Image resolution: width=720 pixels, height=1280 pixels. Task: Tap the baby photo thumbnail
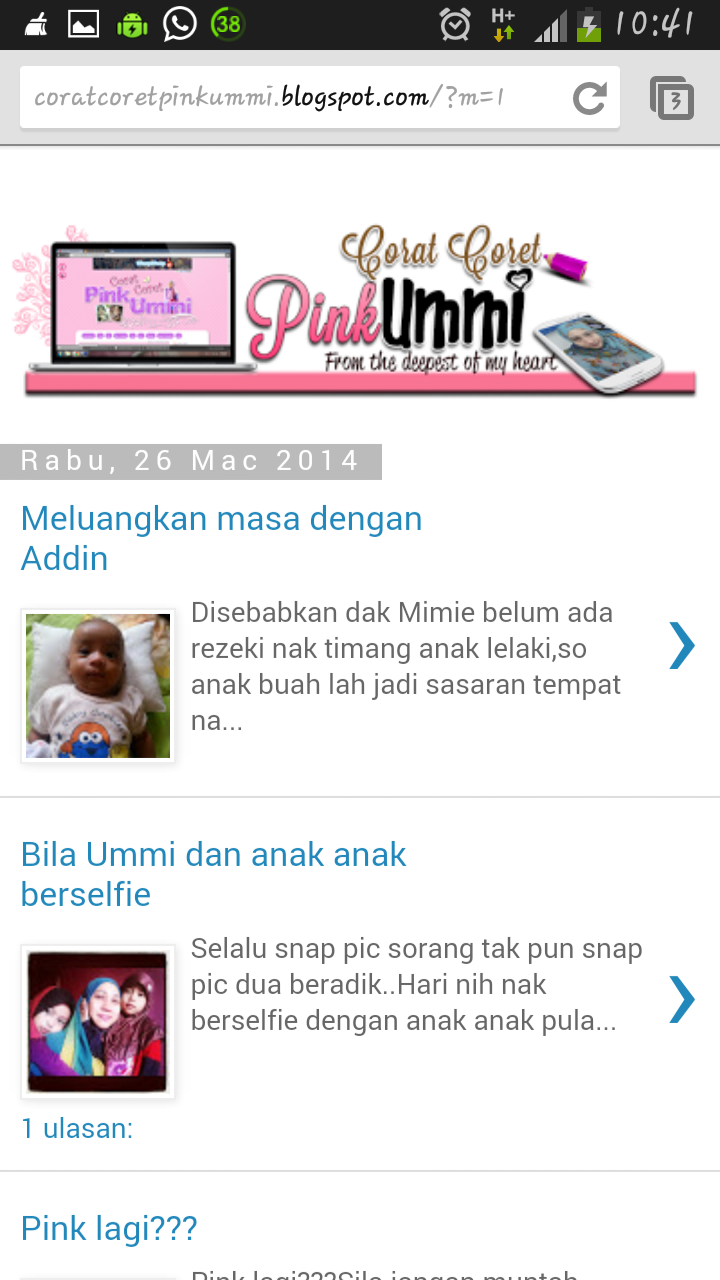point(98,686)
